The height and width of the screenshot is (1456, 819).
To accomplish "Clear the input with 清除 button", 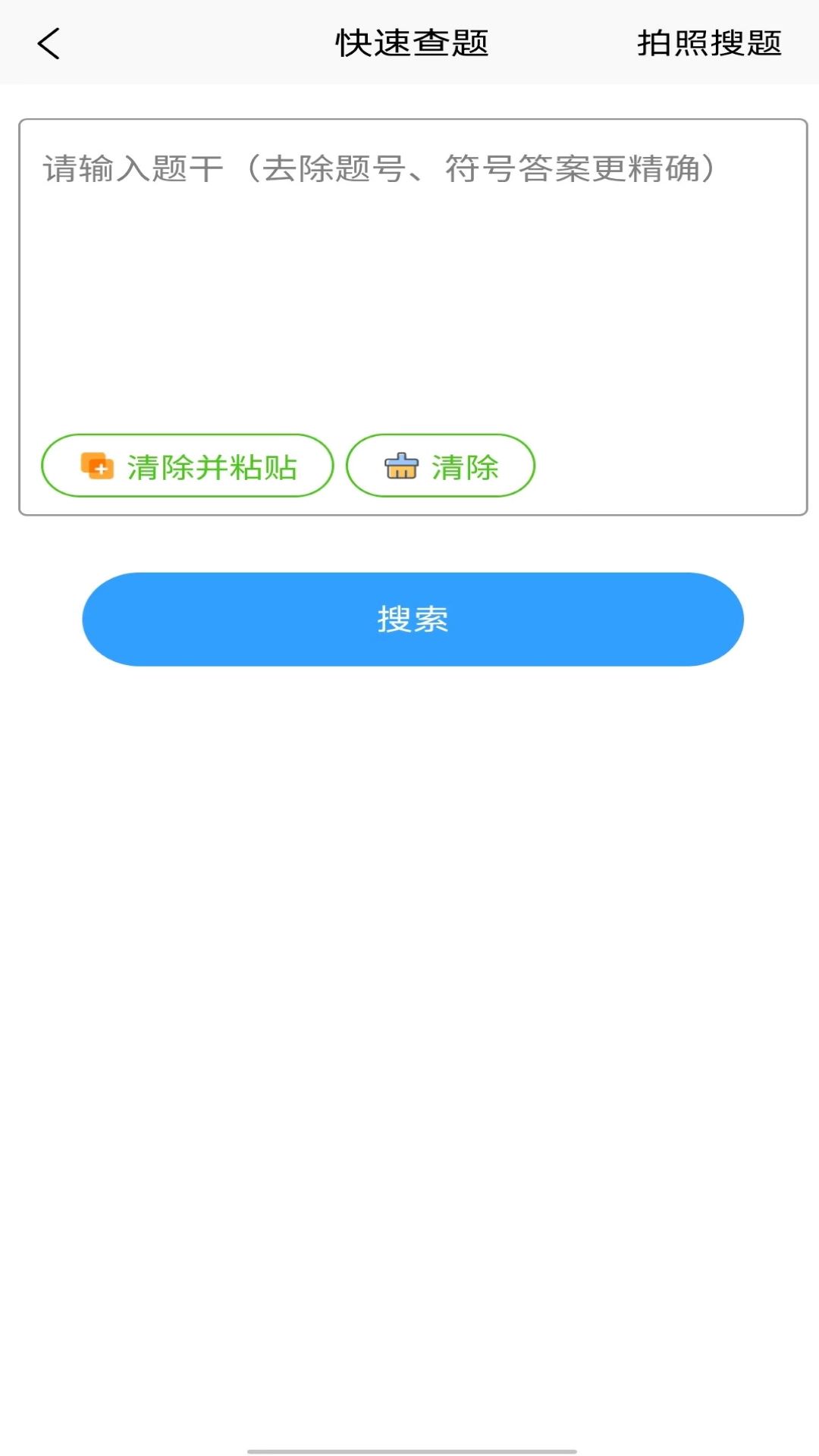I will (441, 466).
